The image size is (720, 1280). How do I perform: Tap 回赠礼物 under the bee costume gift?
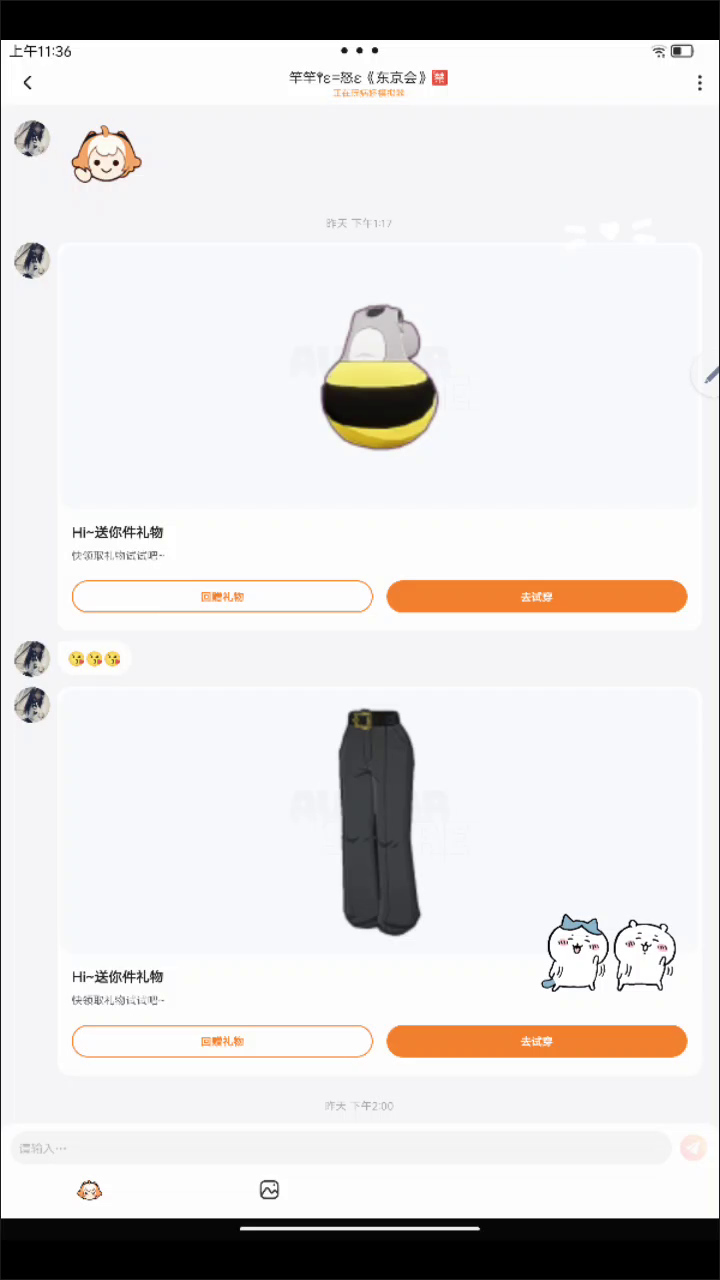[x=222, y=597]
